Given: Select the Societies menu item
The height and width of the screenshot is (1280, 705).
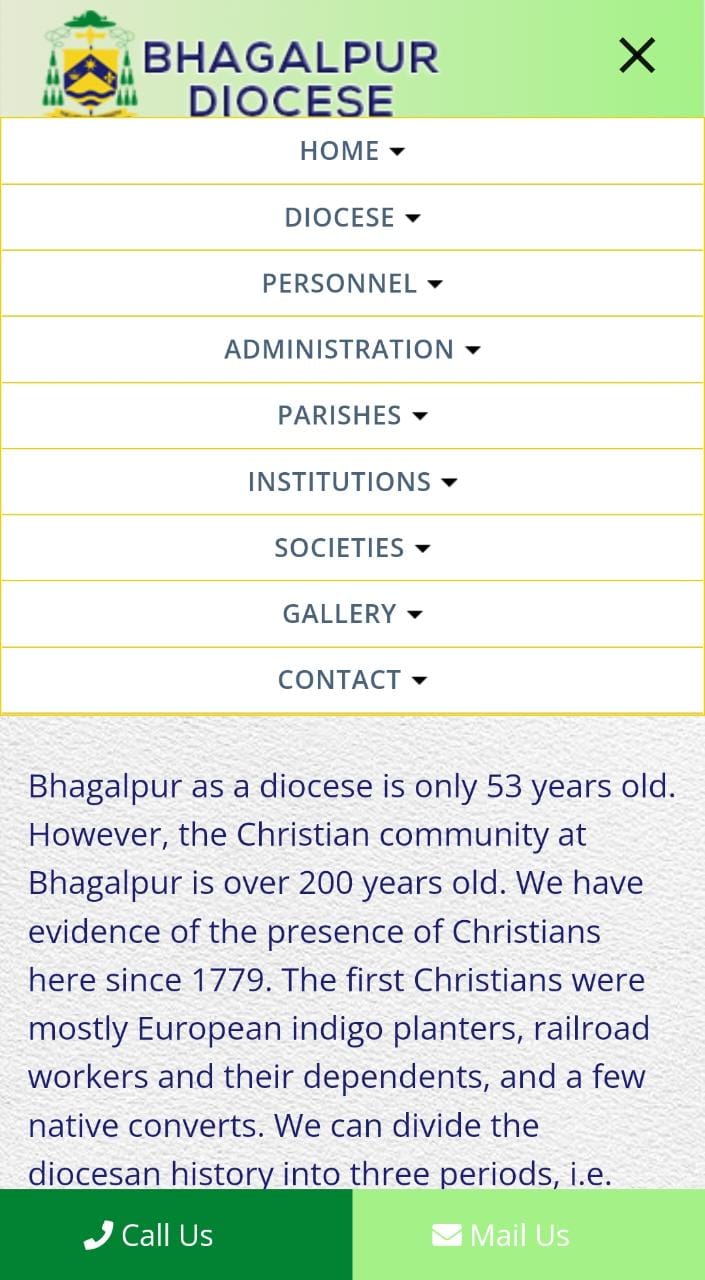Looking at the screenshot, I should (352, 547).
